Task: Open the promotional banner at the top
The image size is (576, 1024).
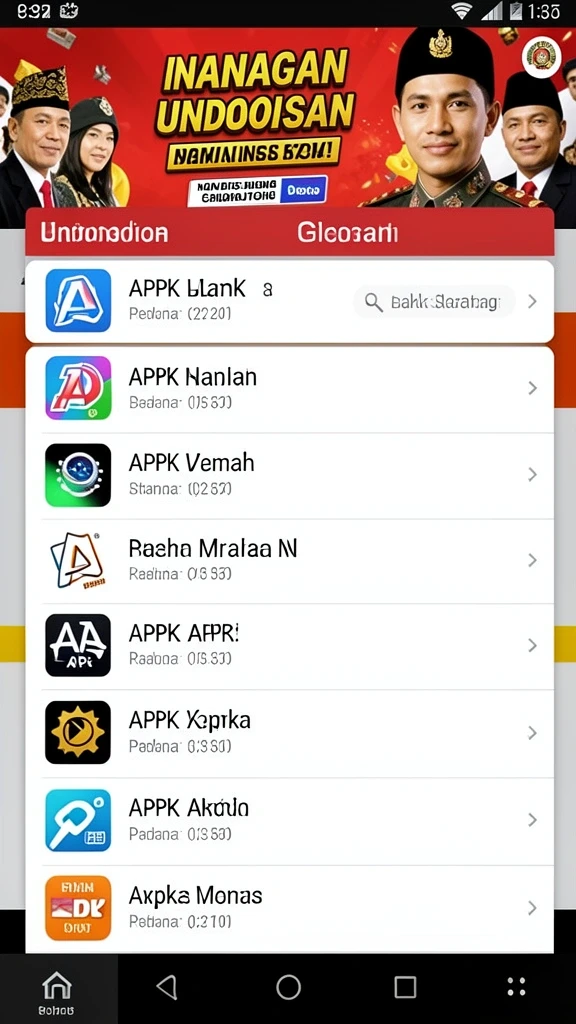Action: coord(288,118)
